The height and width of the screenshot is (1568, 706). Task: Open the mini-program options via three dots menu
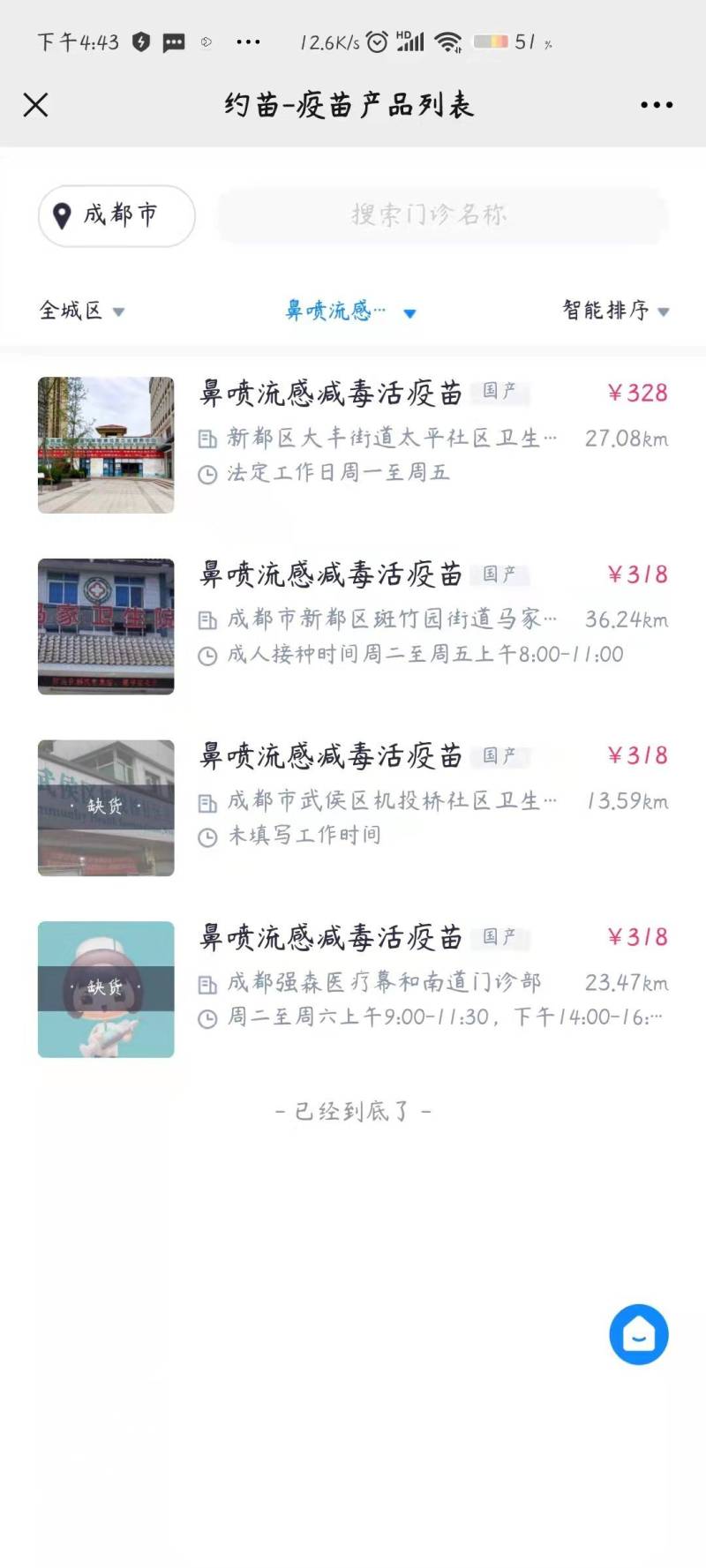click(656, 104)
